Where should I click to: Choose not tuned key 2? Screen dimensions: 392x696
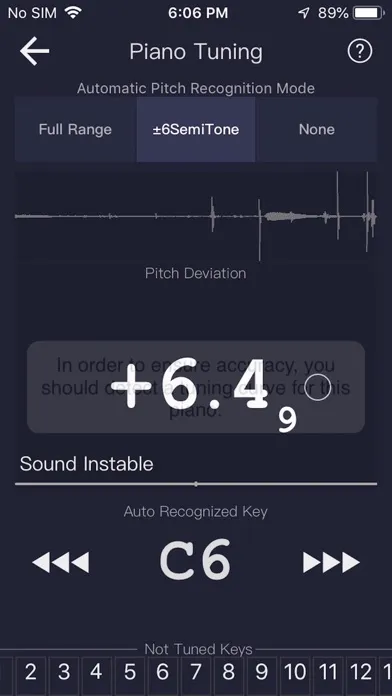click(x=31, y=675)
